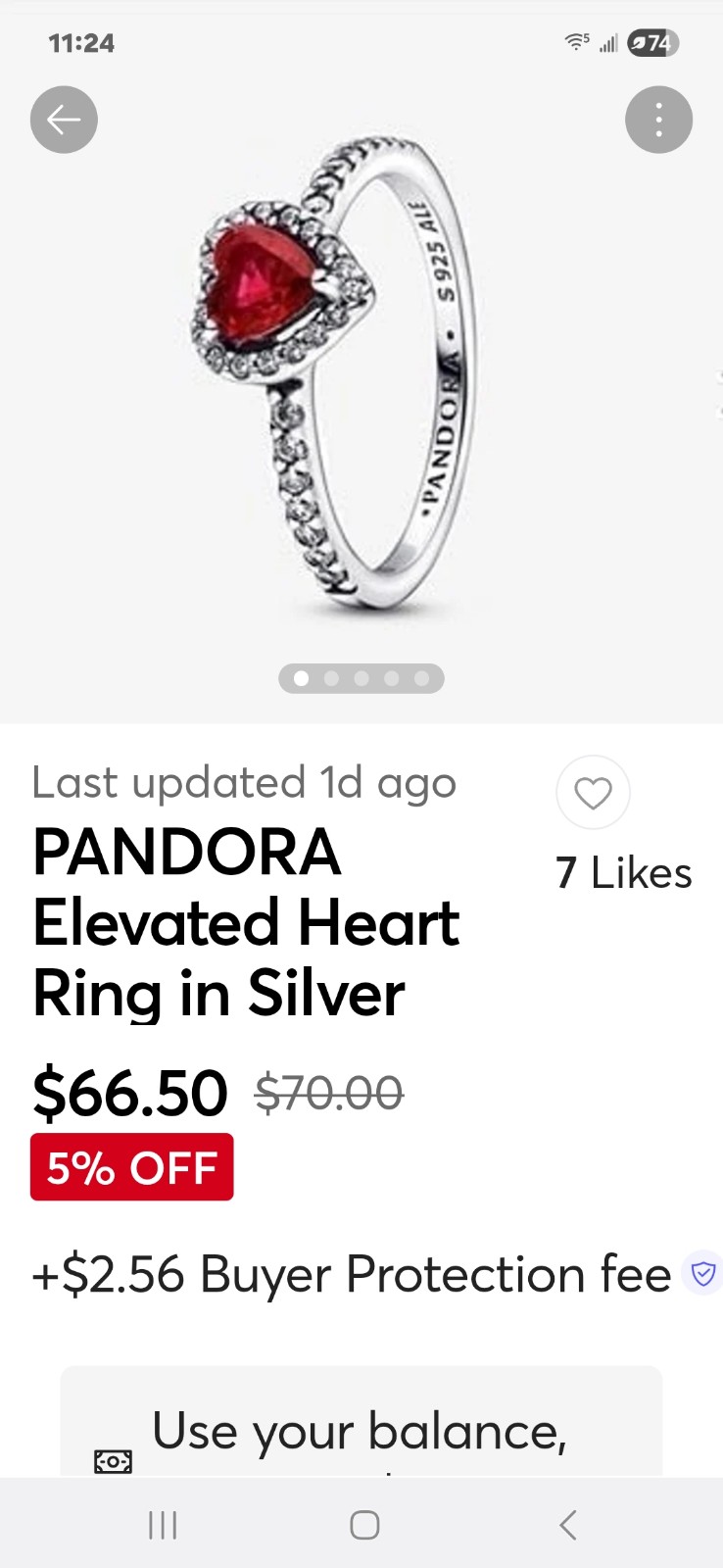This screenshot has height=1568, width=723.
Task: Go to the system home screen
Action: pyautogui.click(x=364, y=1525)
